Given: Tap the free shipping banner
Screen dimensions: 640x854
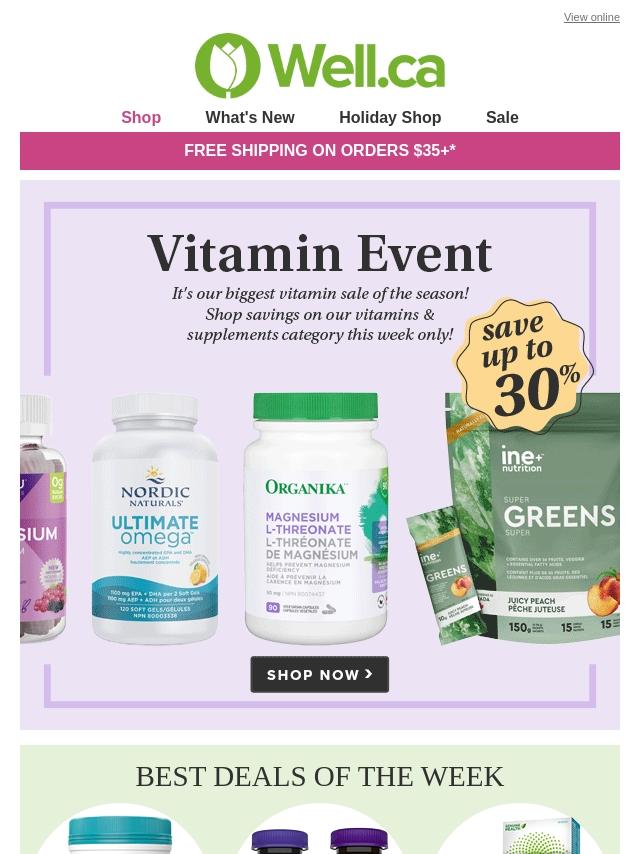Looking at the screenshot, I should click(320, 151).
